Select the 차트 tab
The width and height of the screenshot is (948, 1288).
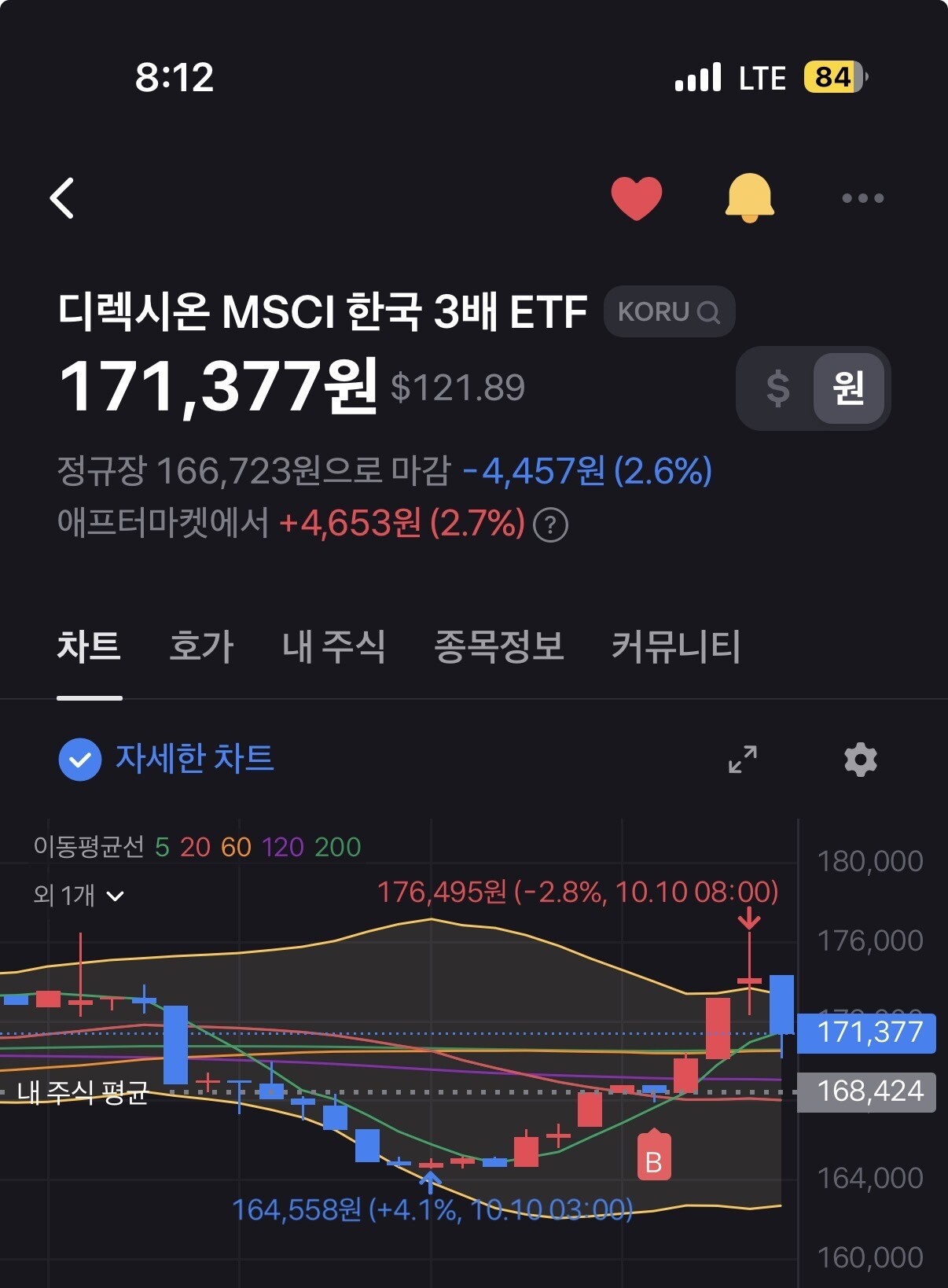point(89,647)
